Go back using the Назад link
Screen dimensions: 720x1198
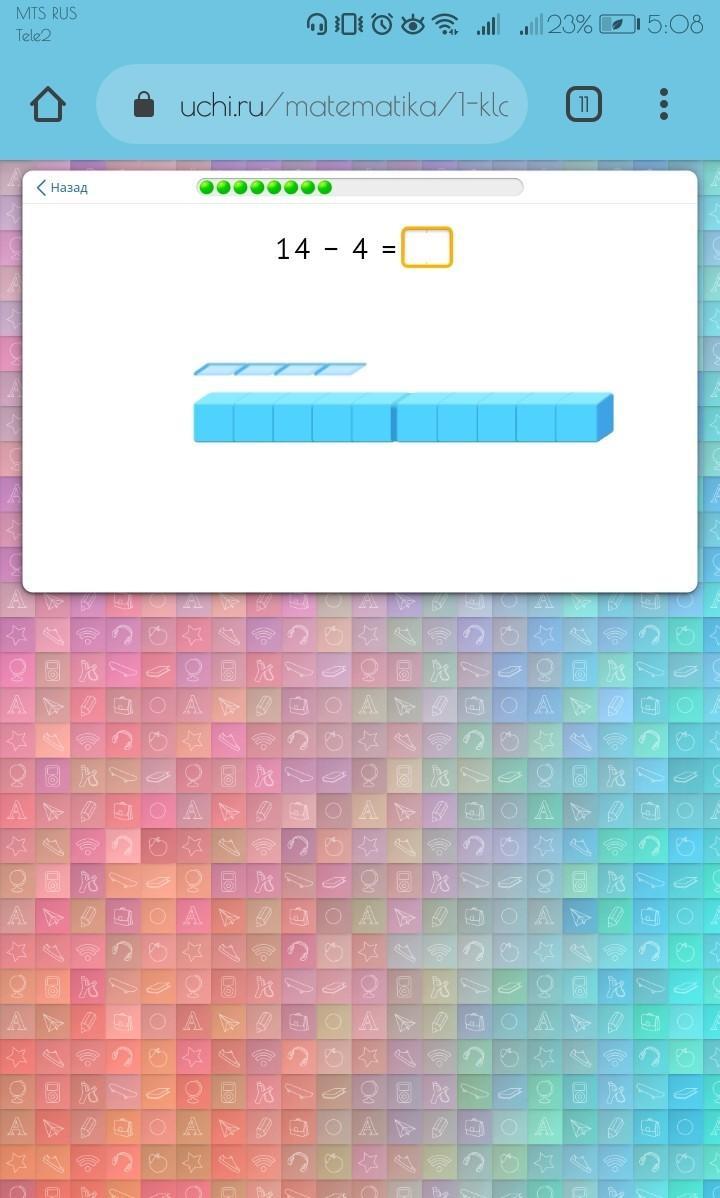tap(62, 187)
